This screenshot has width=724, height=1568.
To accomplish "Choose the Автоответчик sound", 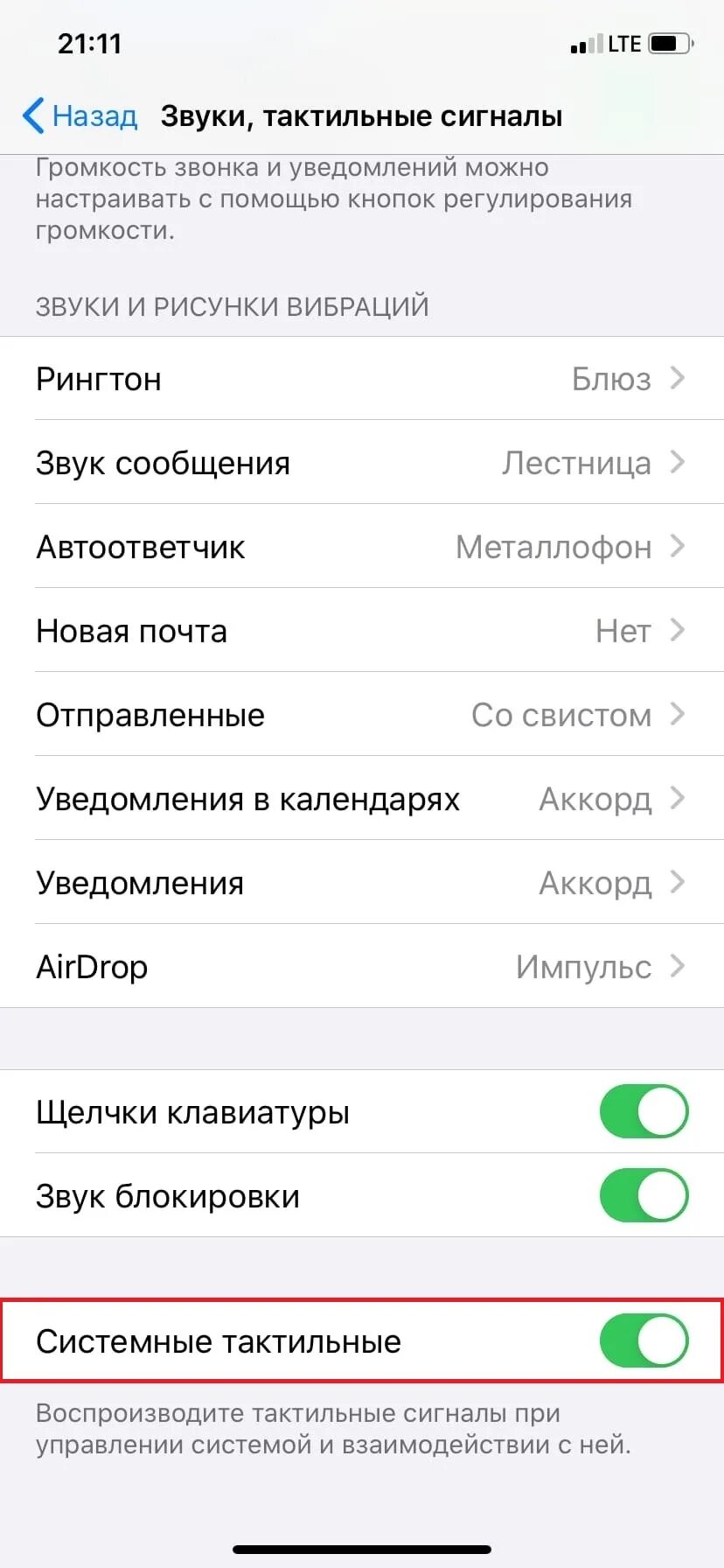I will pos(362,547).
